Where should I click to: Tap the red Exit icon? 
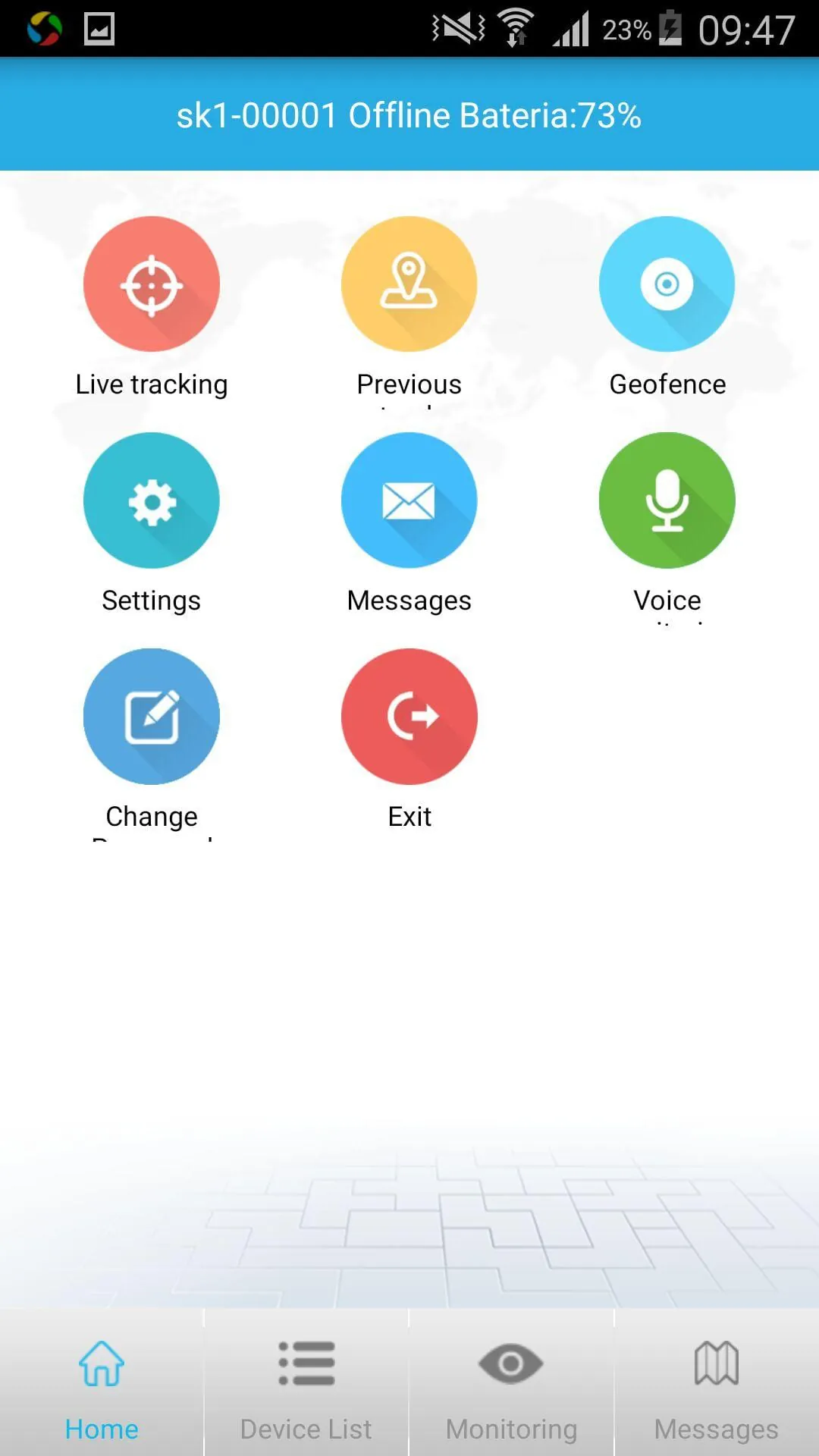click(409, 717)
